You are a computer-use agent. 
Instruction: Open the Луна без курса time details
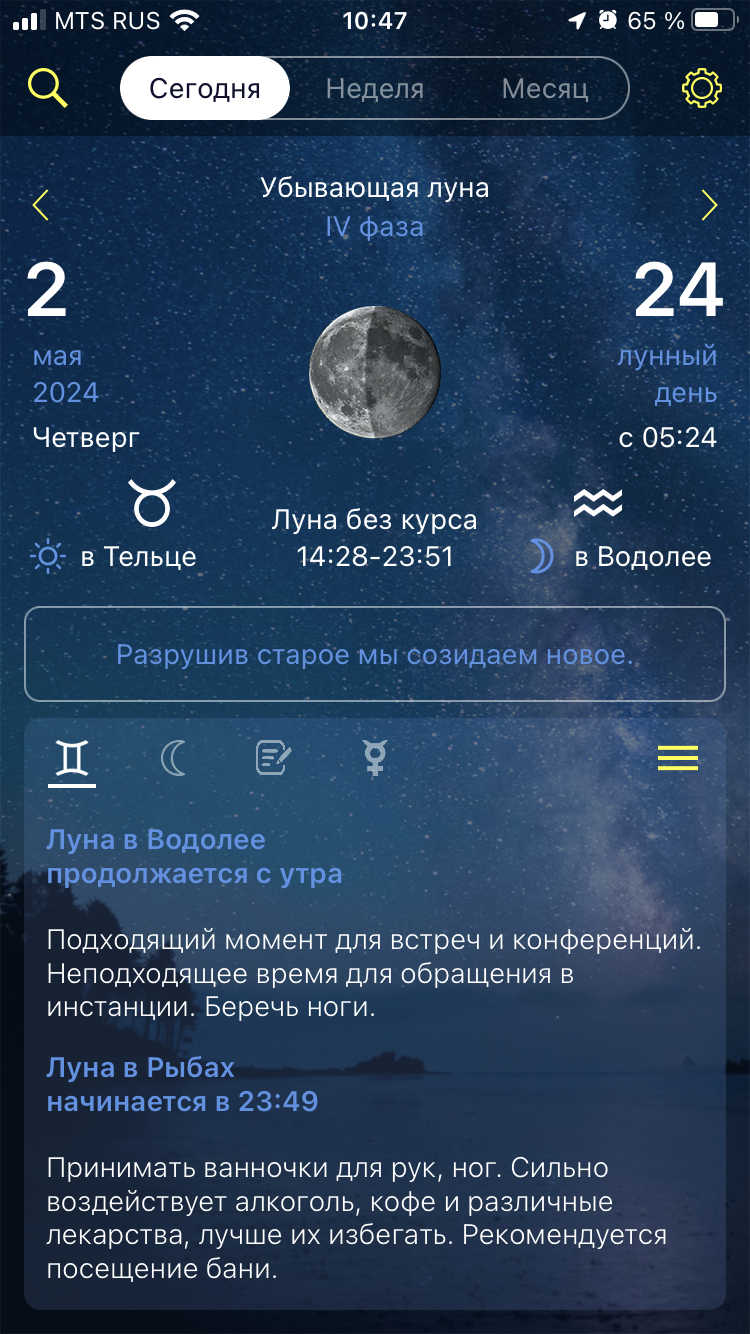click(374, 536)
